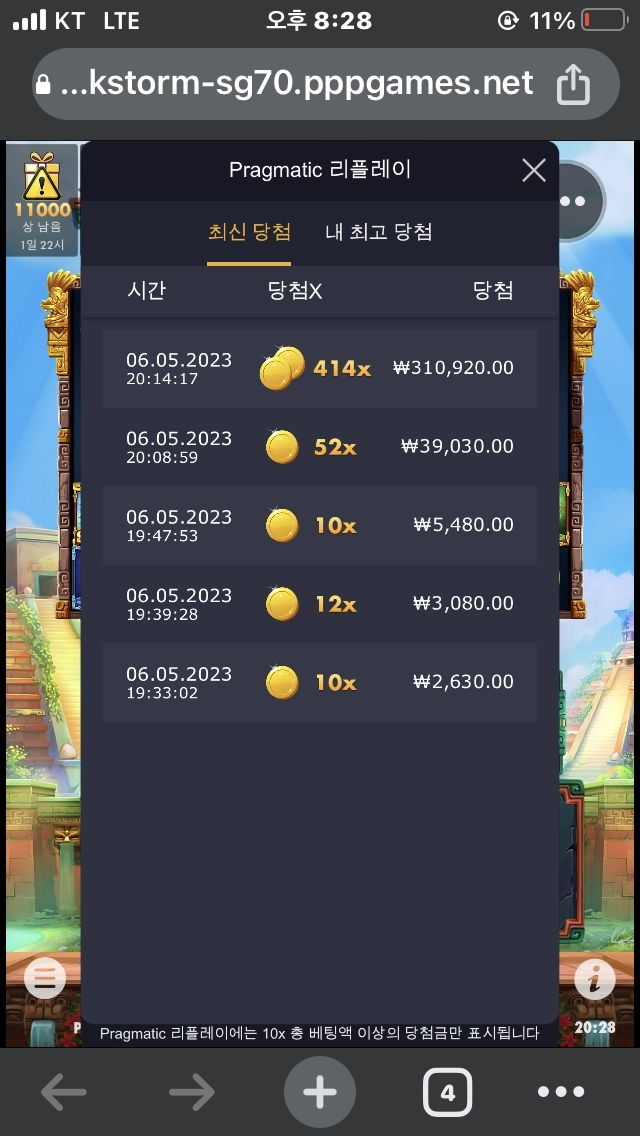The width and height of the screenshot is (640, 1136).
Task: Open the 414x win replay
Action: click(320, 368)
